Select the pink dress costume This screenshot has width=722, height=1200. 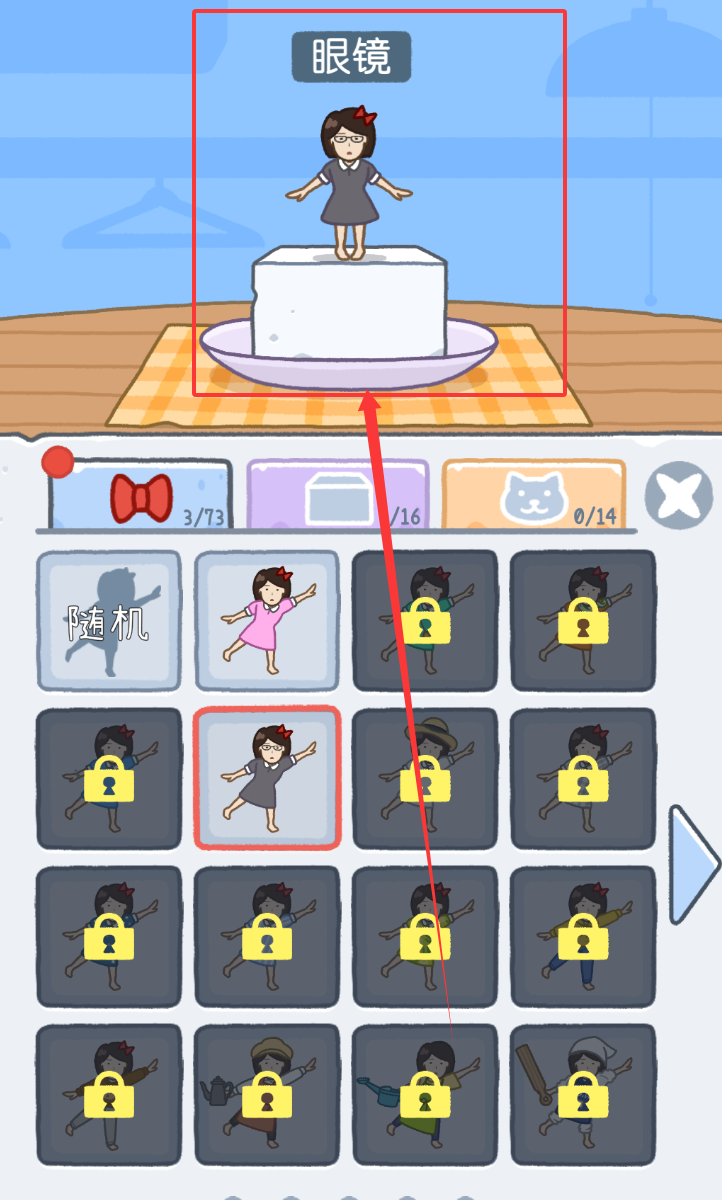pyautogui.click(x=267, y=621)
